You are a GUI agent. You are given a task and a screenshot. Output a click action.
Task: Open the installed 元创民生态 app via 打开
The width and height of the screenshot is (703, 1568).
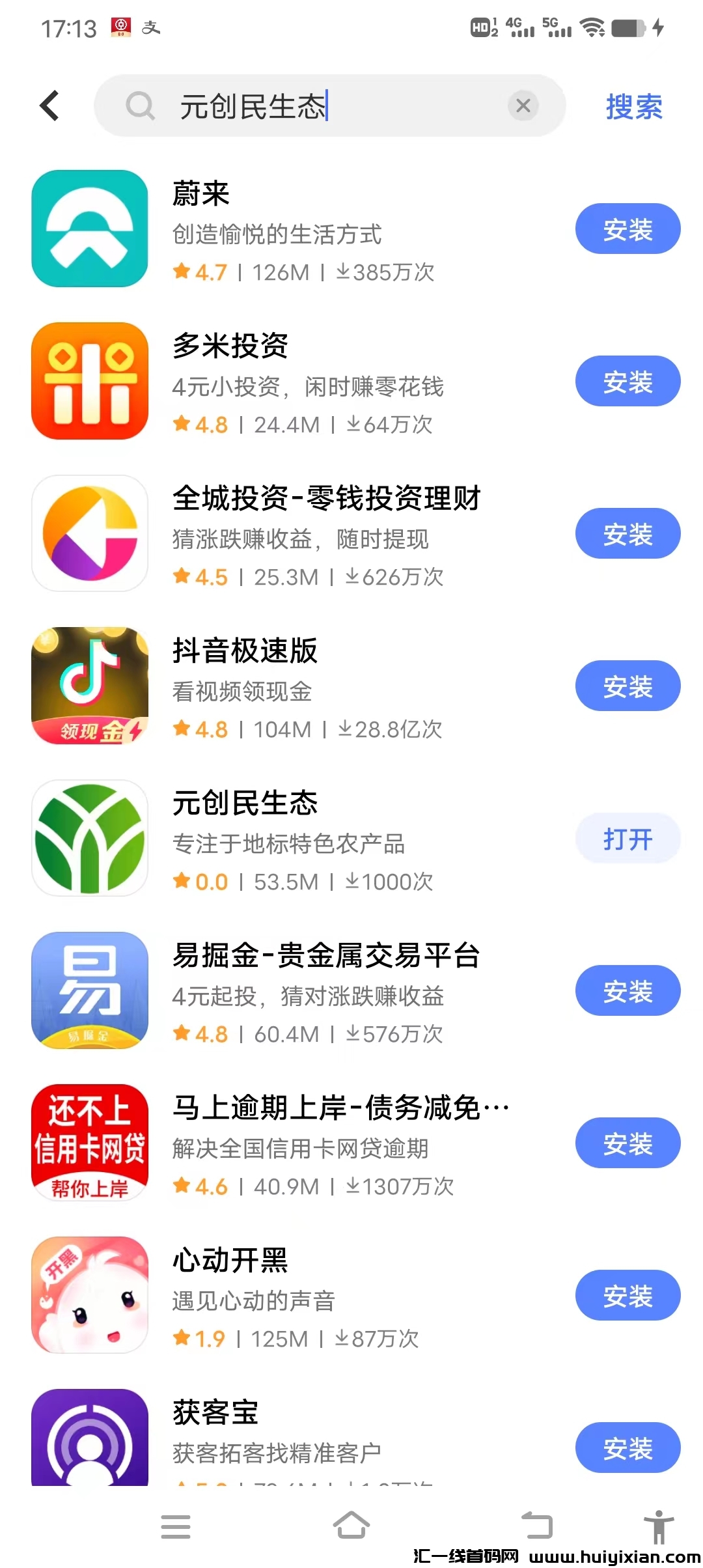pos(627,839)
